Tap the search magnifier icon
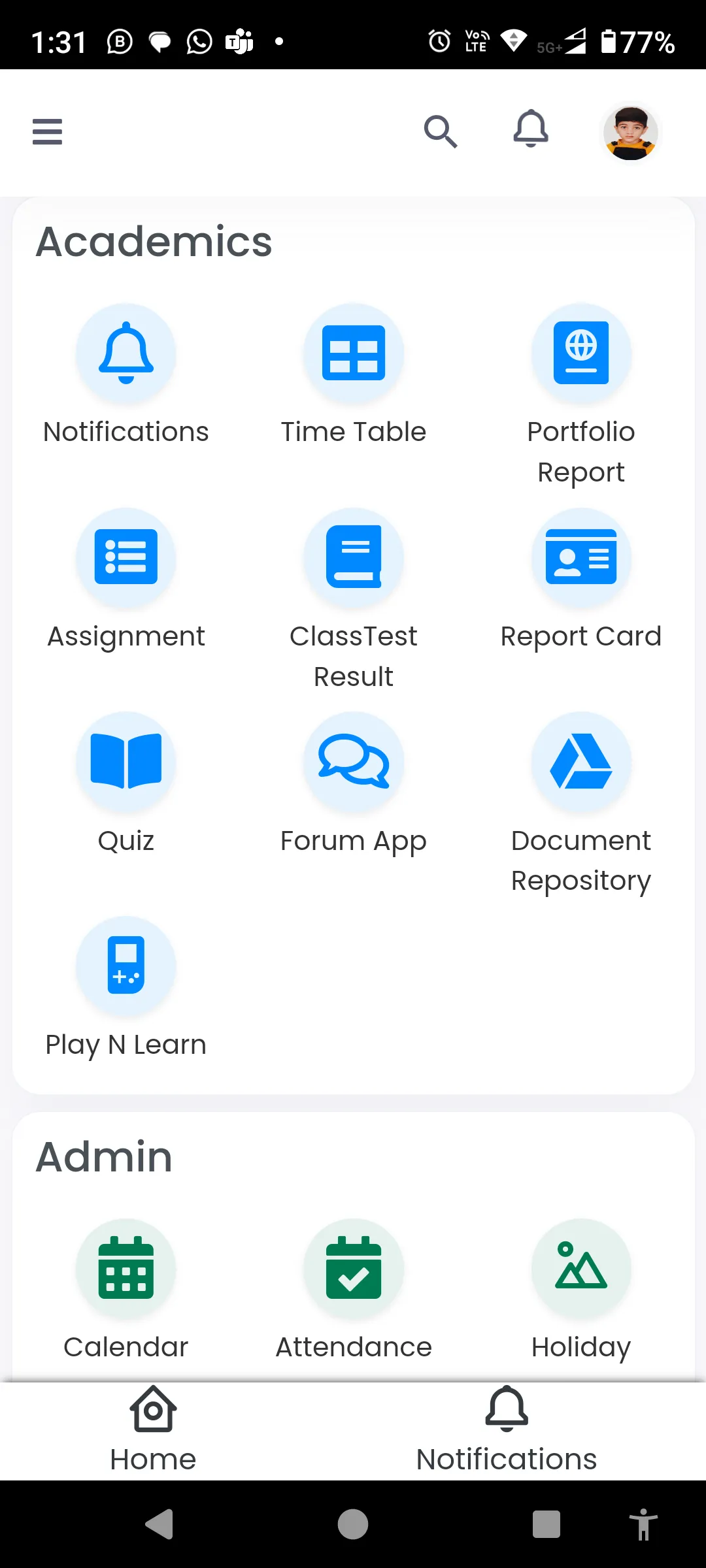 [440, 131]
